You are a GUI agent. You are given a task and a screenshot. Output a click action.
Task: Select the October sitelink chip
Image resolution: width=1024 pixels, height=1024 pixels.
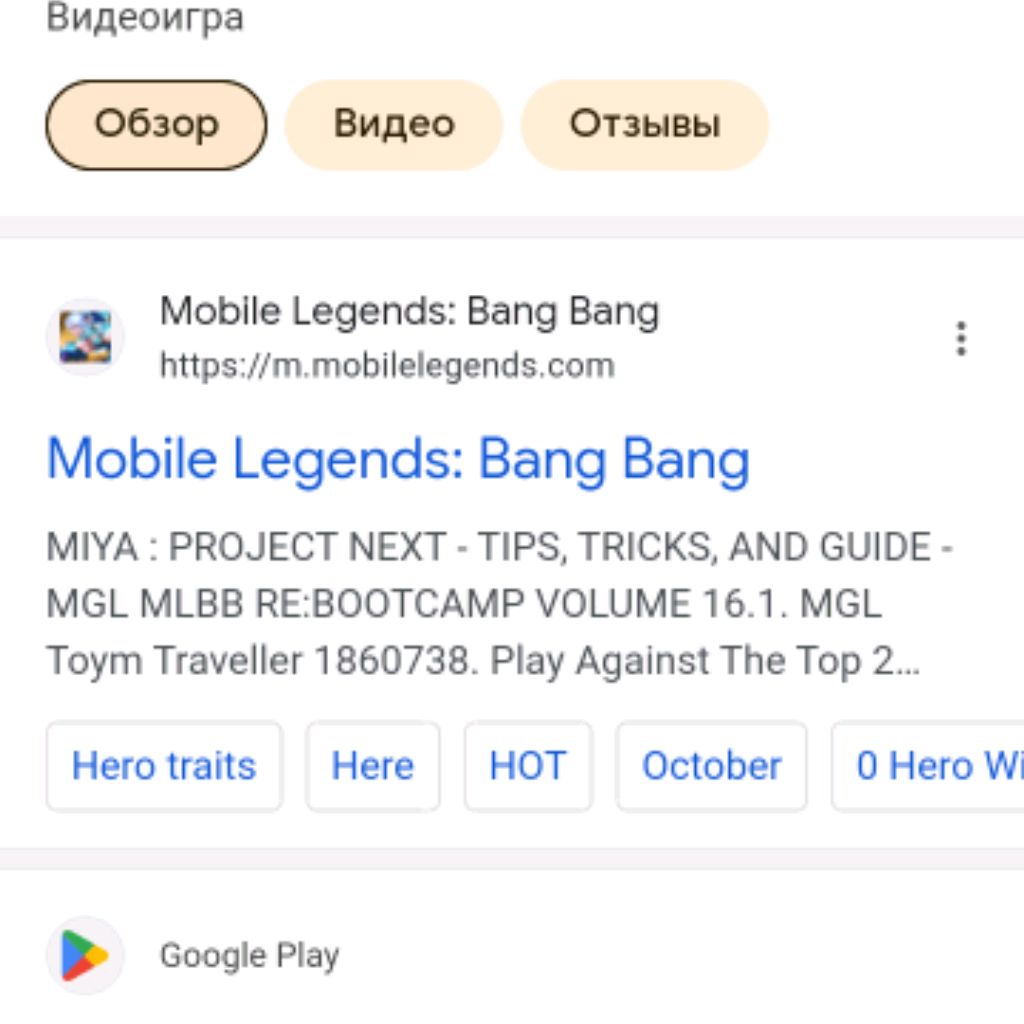click(x=711, y=766)
